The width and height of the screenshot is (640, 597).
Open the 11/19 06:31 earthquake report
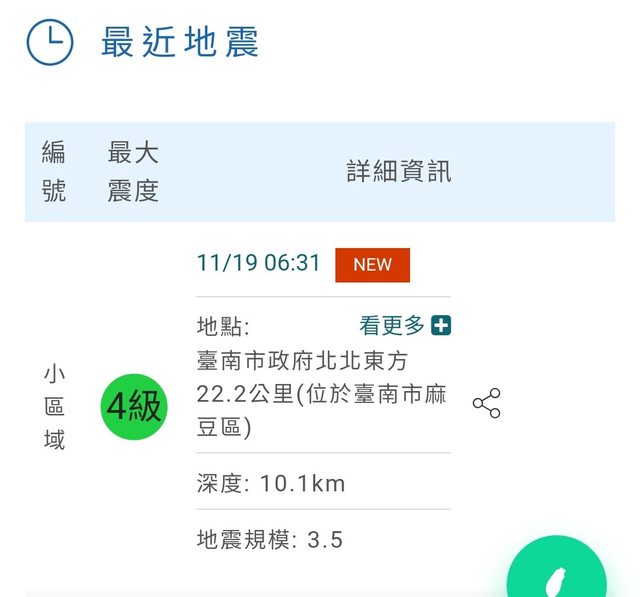pos(259,263)
